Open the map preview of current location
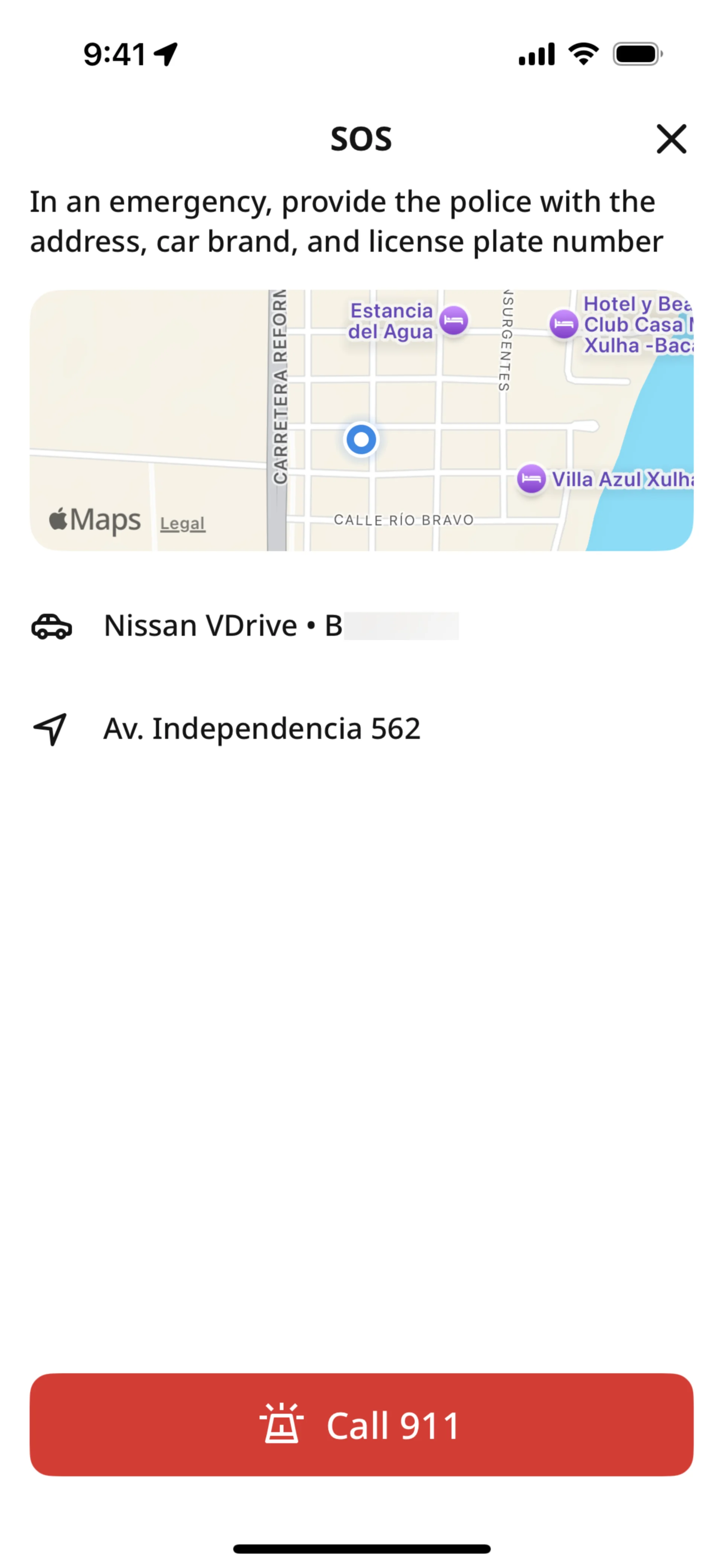This screenshot has width=723, height=1568. pyautogui.click(x=361, y=420)
